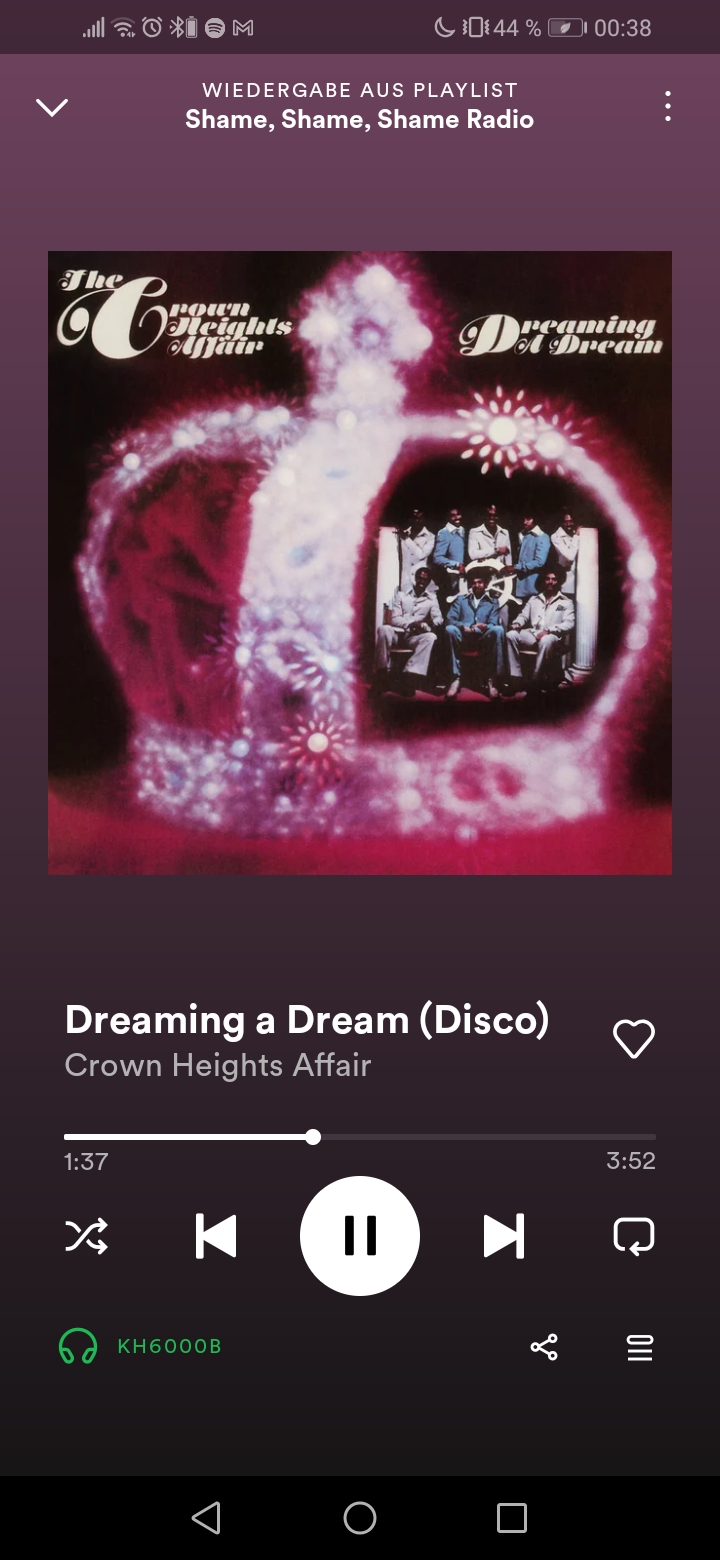720x1560 pixels.
Task: Skip to the next track
Action: (x=503, y=1235)
